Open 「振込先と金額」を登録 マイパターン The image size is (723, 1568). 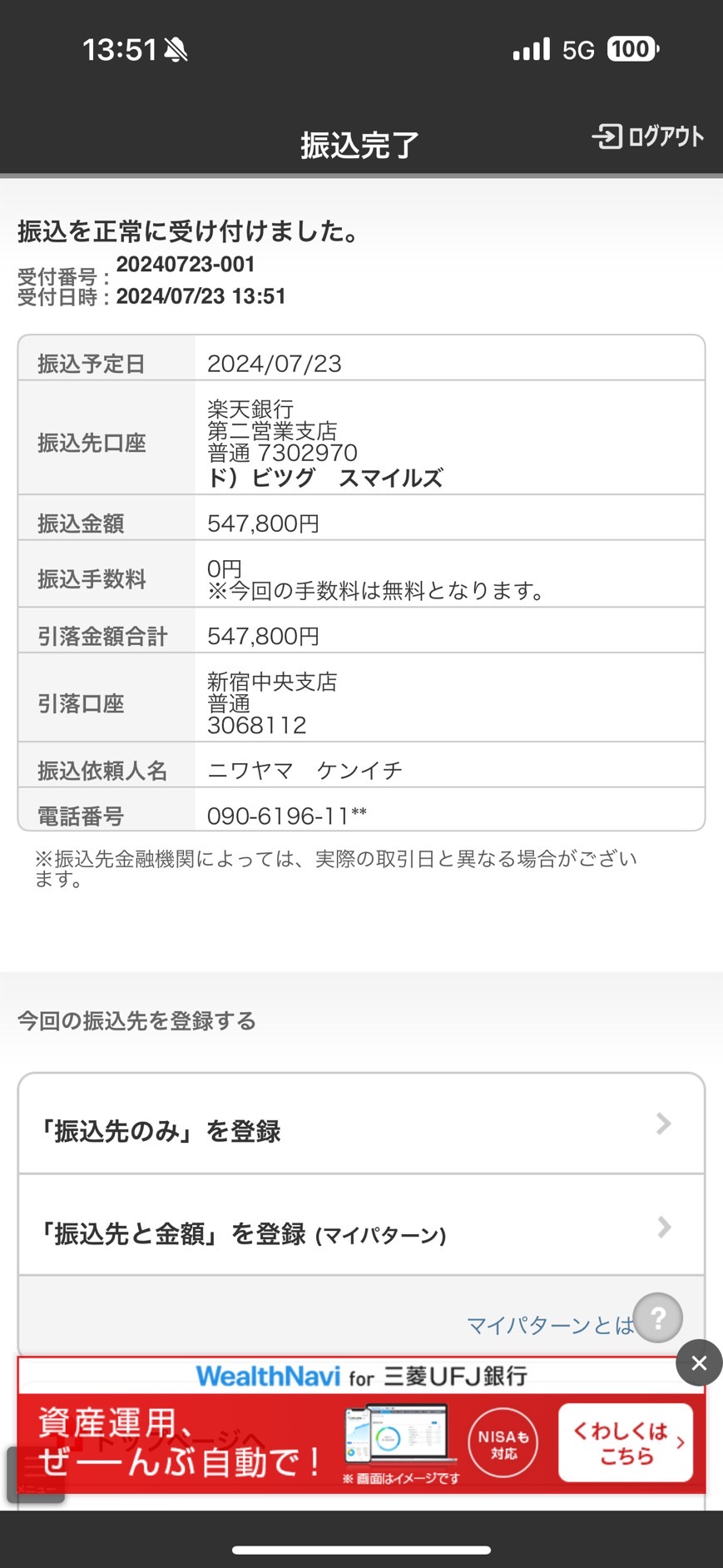361,1225
